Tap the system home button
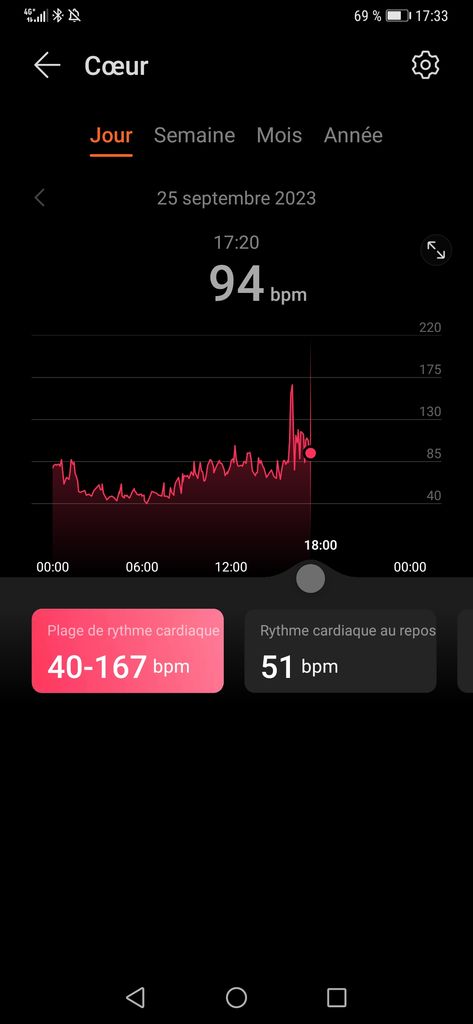Screen dimensions: 473x1024 tap(236, 997)
